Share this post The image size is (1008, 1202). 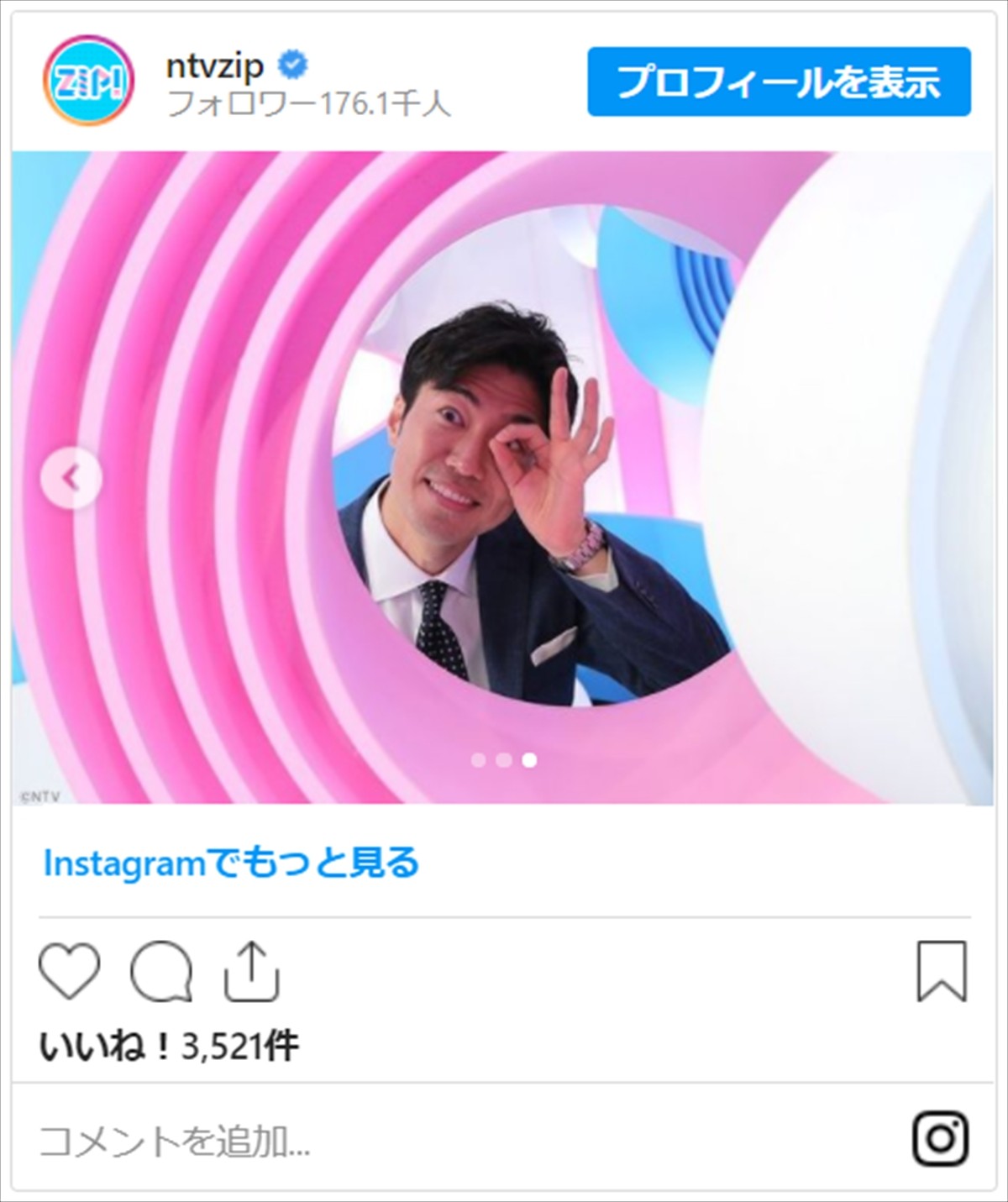[x=251, y=972]
